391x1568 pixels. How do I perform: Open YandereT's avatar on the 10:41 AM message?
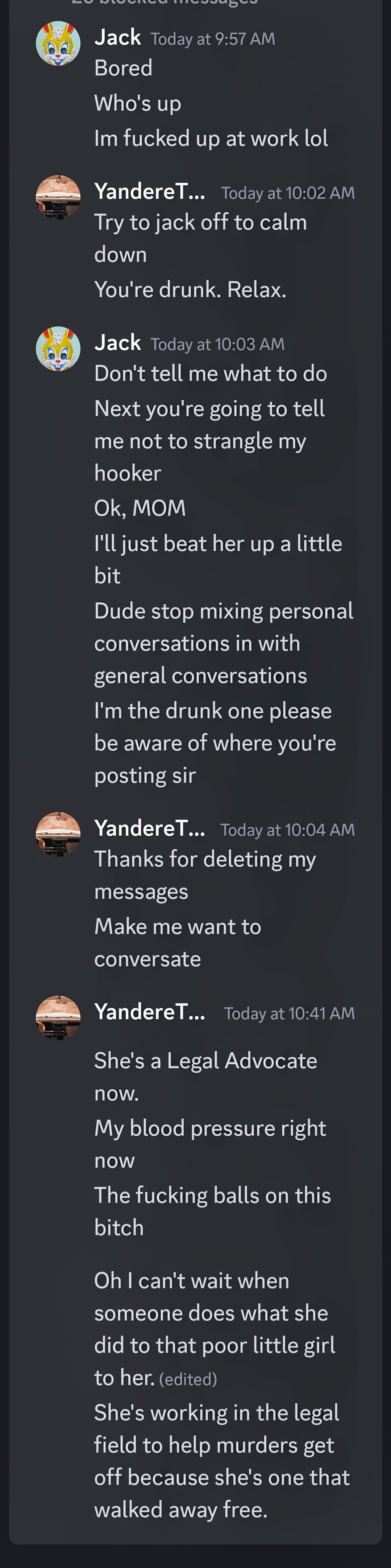[x=58, y=1017]
